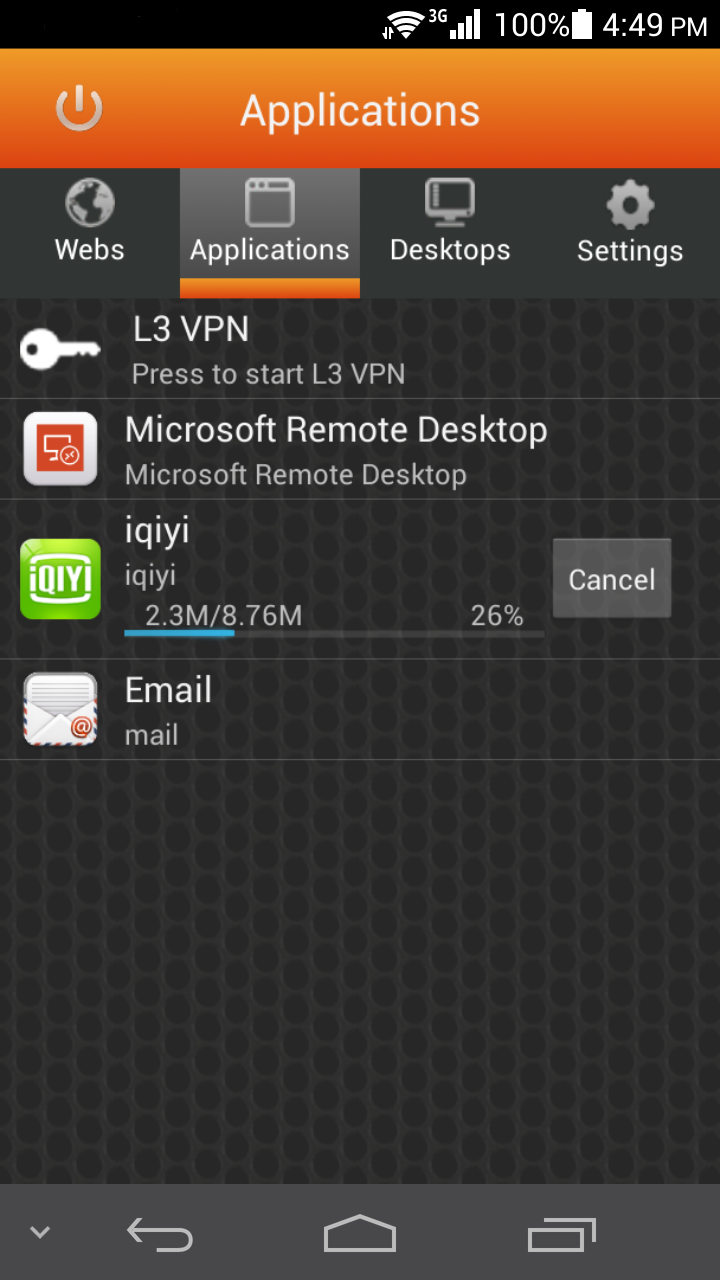Go to the Desktops tab

pyautogui.click(x=450, y=224)
